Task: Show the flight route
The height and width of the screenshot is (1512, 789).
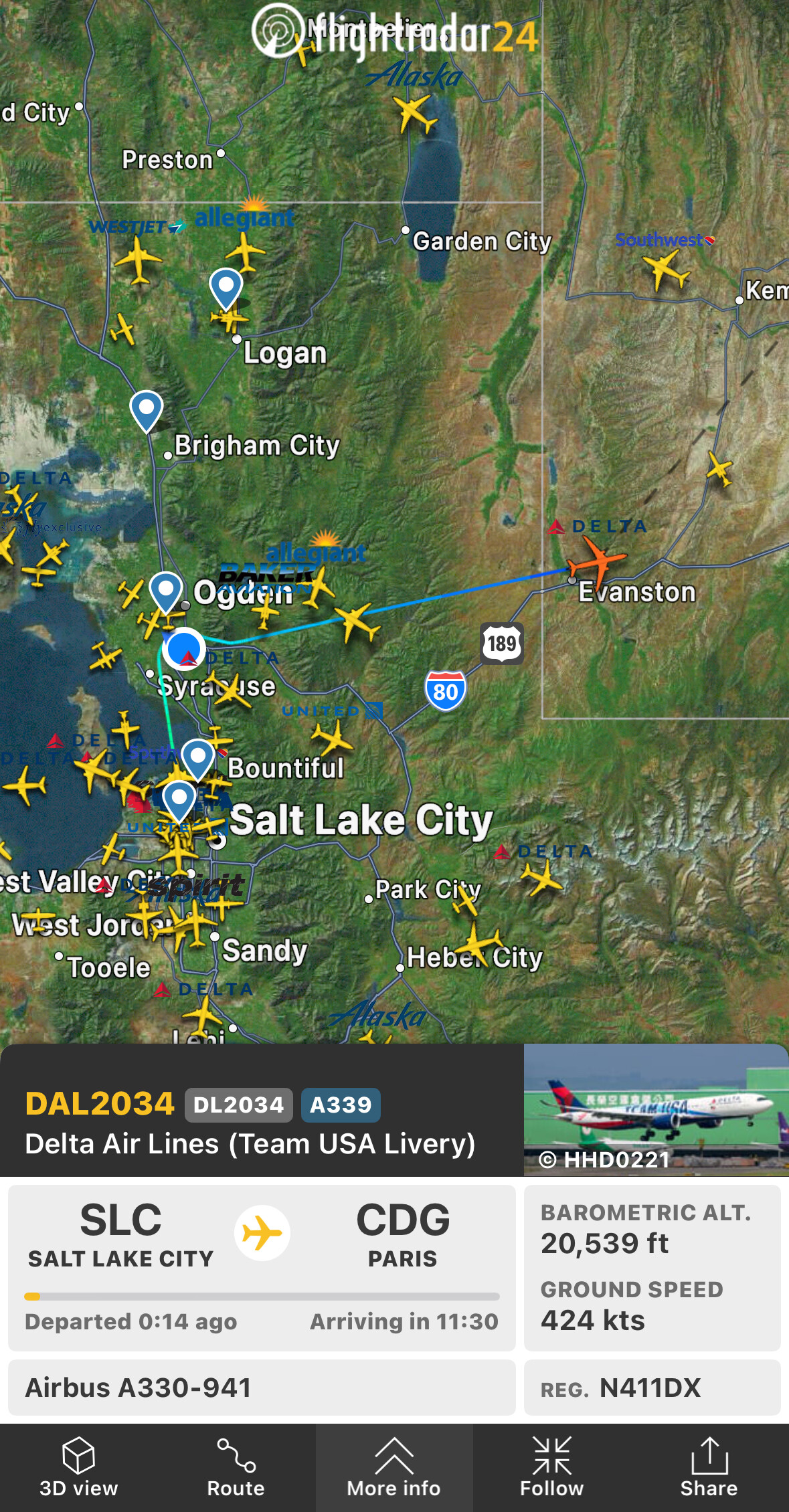Action: pyautogui.click(x=236, y=1468)
